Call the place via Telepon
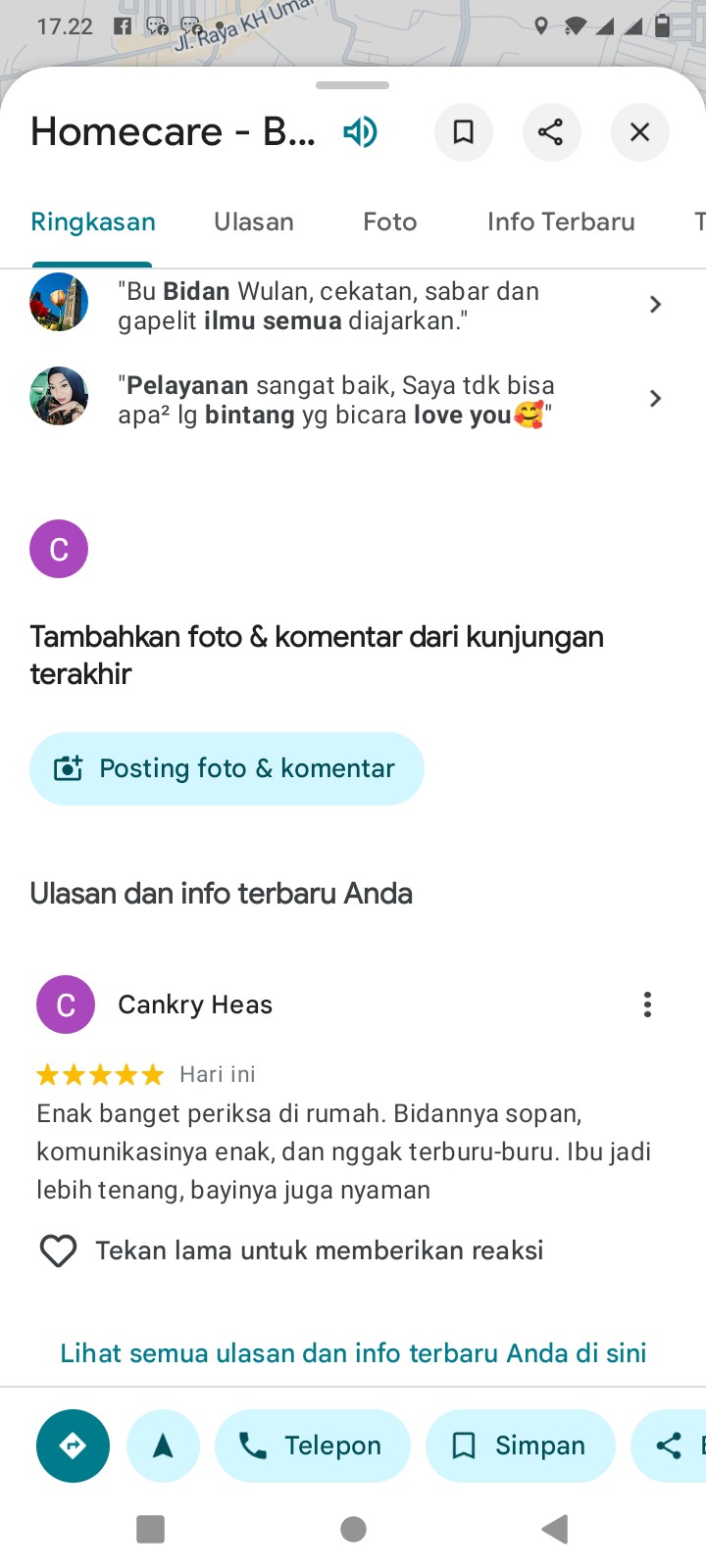 [312, 1445]
